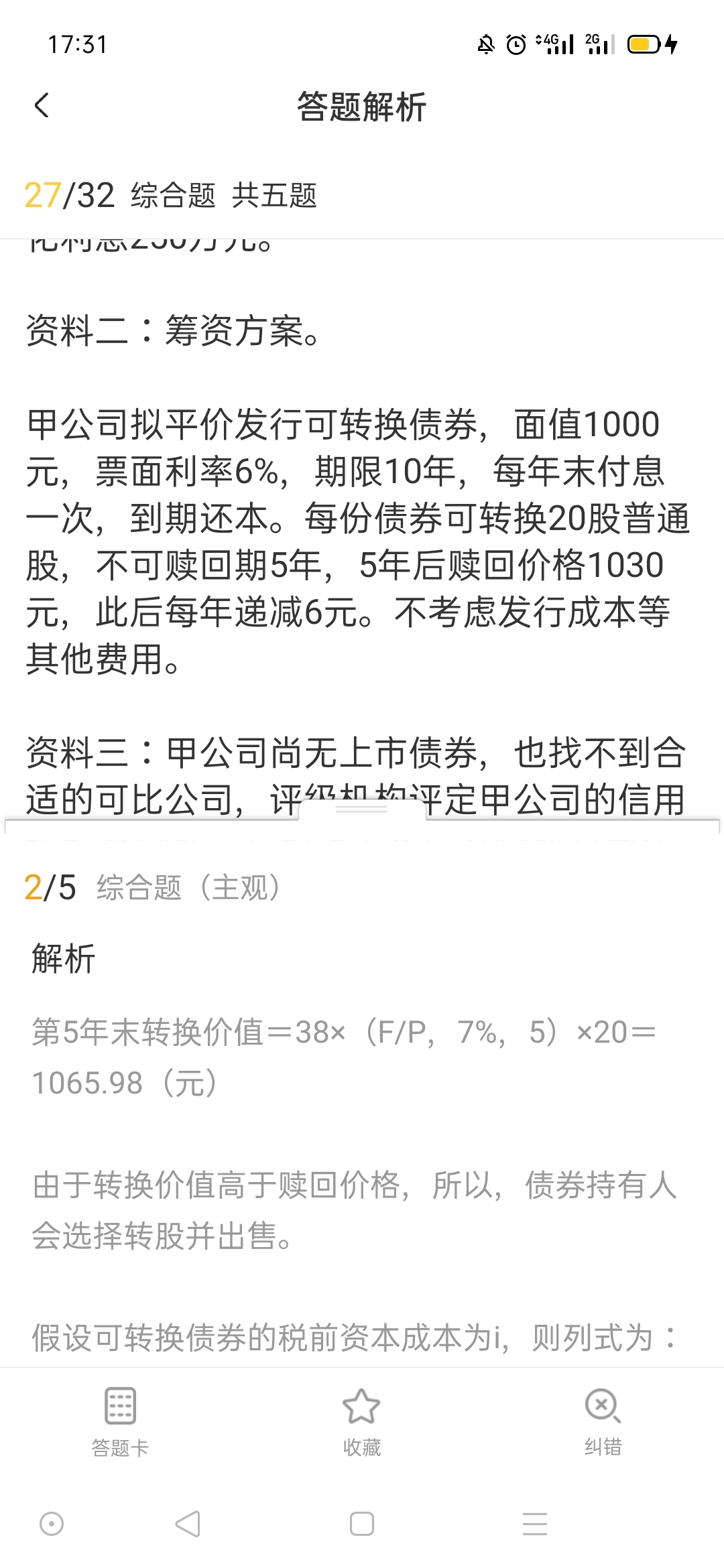Go to the home screen via square button
The width and height of the screenshot is (724, 1568).
(361, 1524)
